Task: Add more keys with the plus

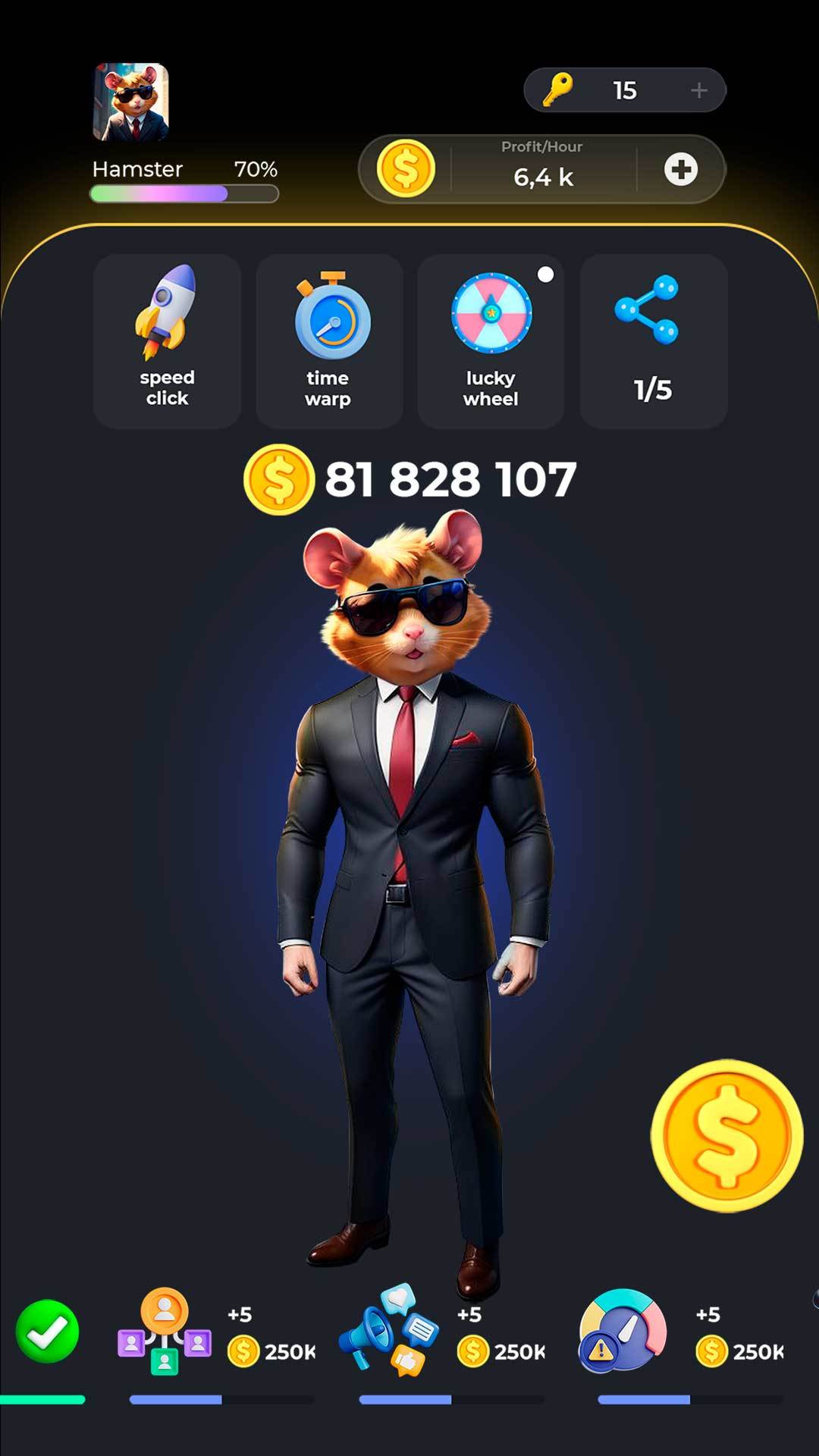Action: click(x=698, y=91)
